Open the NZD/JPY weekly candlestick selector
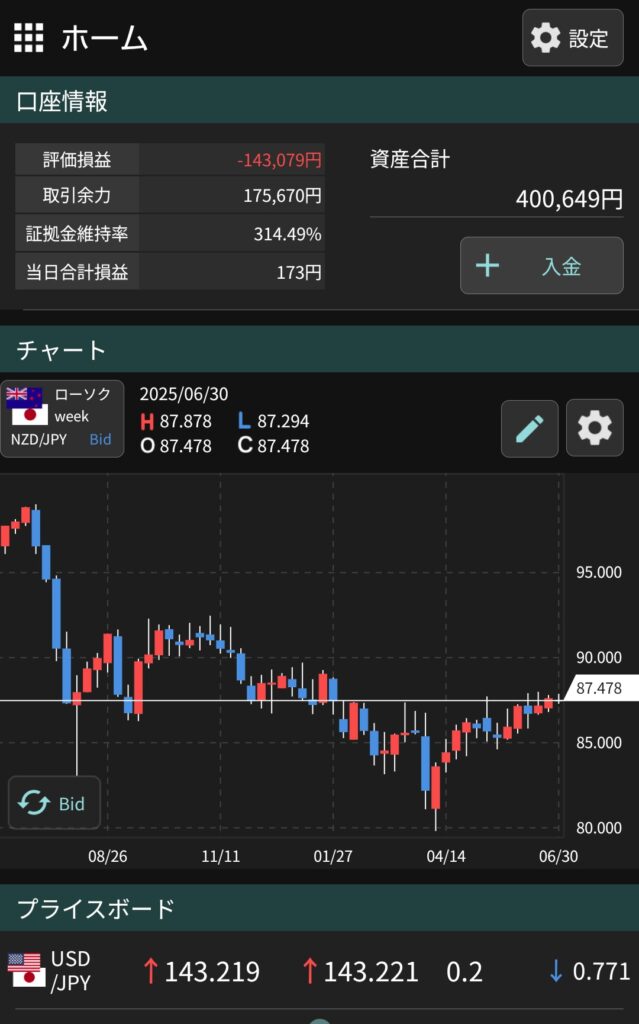This screenshot has height=1024, width=639. coord(62,418)
